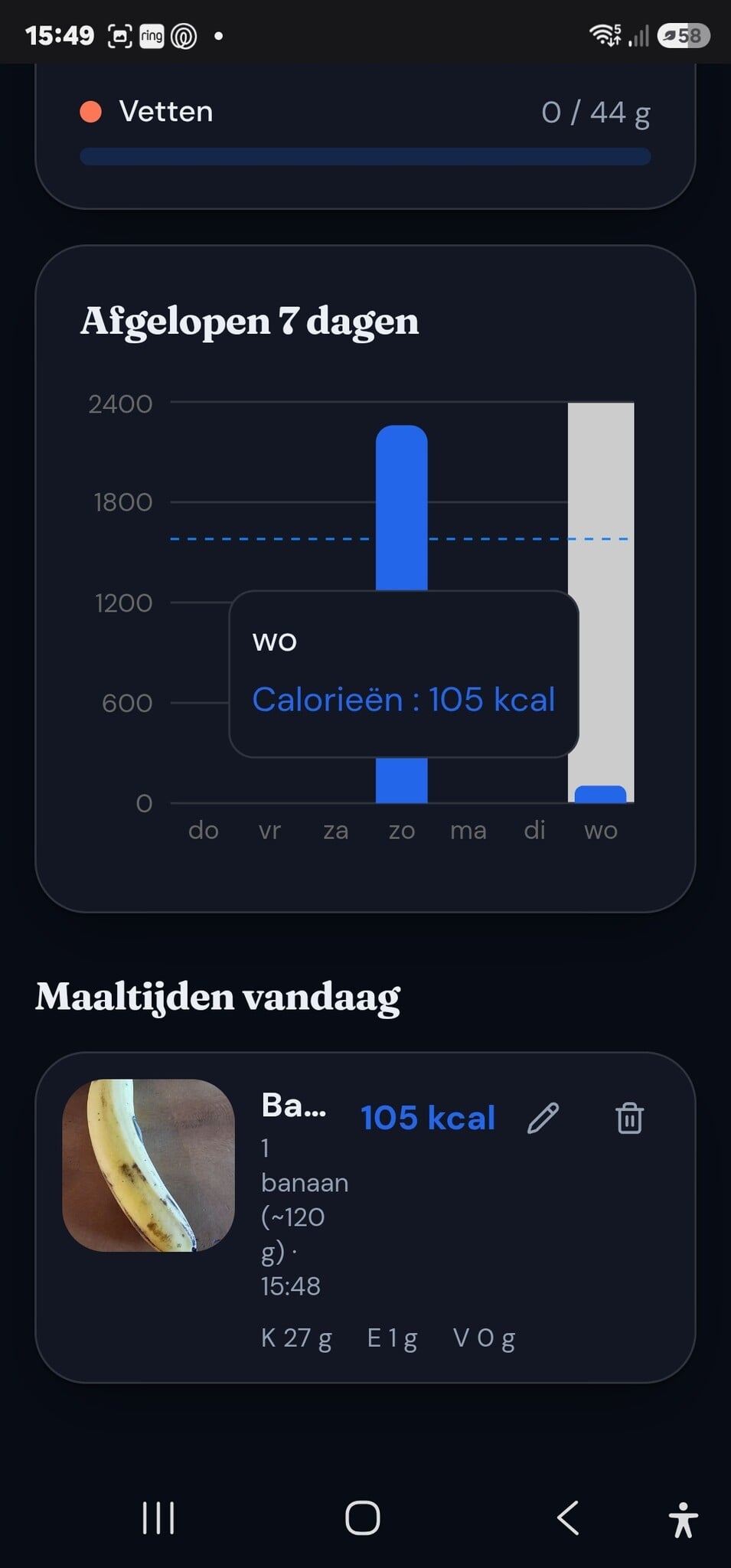Go to the home screen
The height and width of the screenshot is (1568, 731).
(x=363, y=1517)
